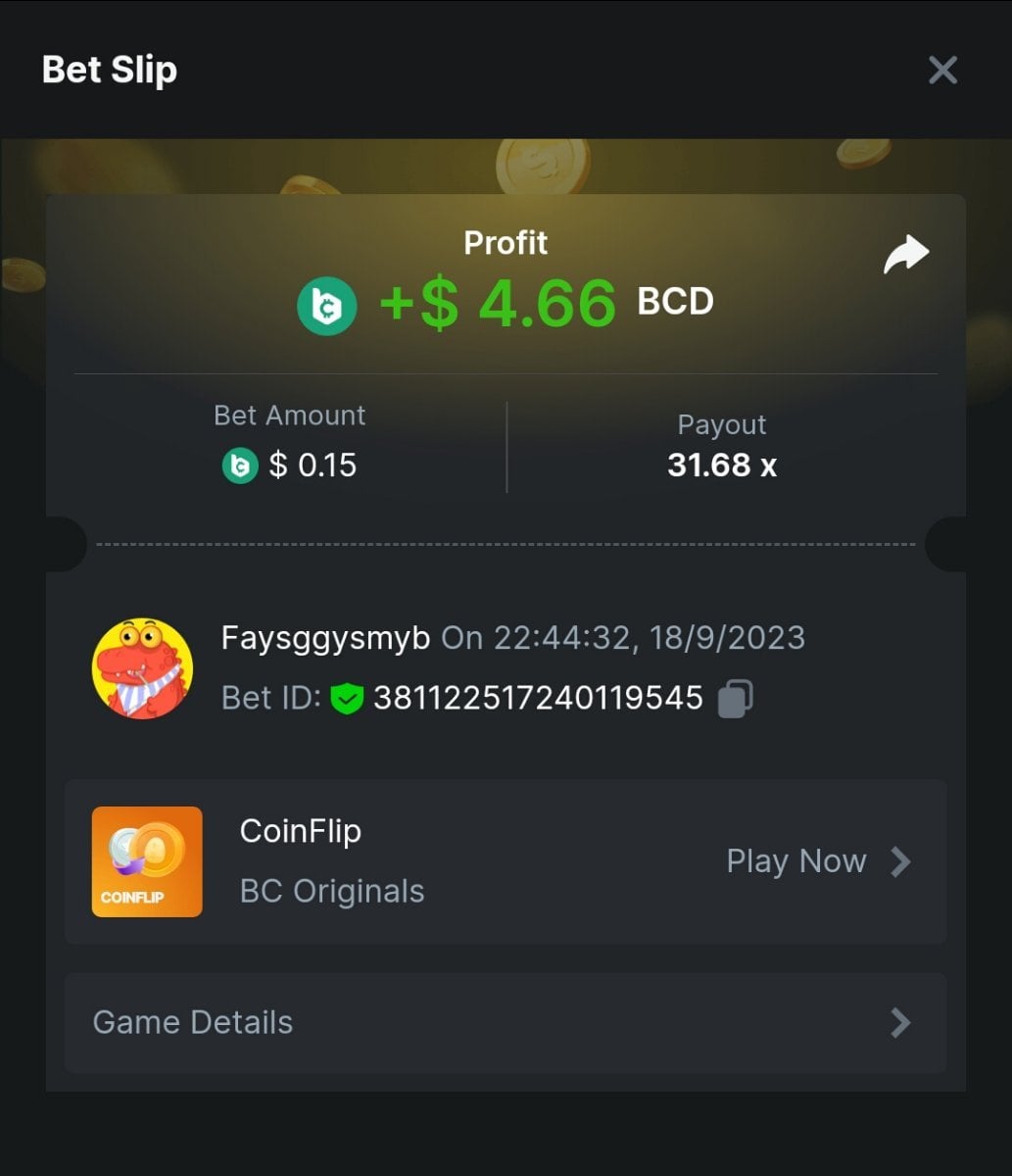1012x1176 pixels.
Task: Expand Game Details
Action: (505, 1022)
